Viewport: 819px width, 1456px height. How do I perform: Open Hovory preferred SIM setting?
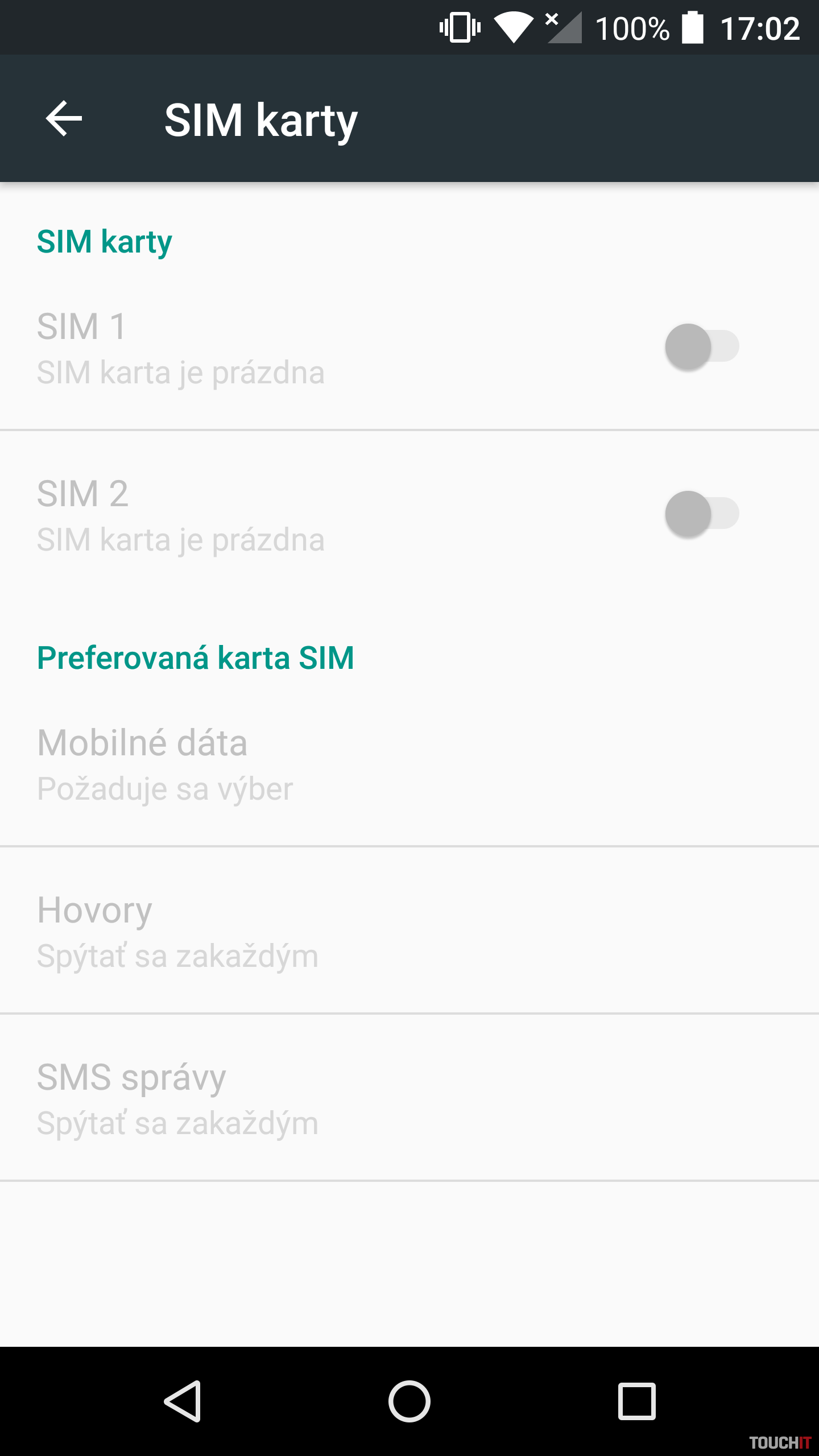tap(409, 931)
